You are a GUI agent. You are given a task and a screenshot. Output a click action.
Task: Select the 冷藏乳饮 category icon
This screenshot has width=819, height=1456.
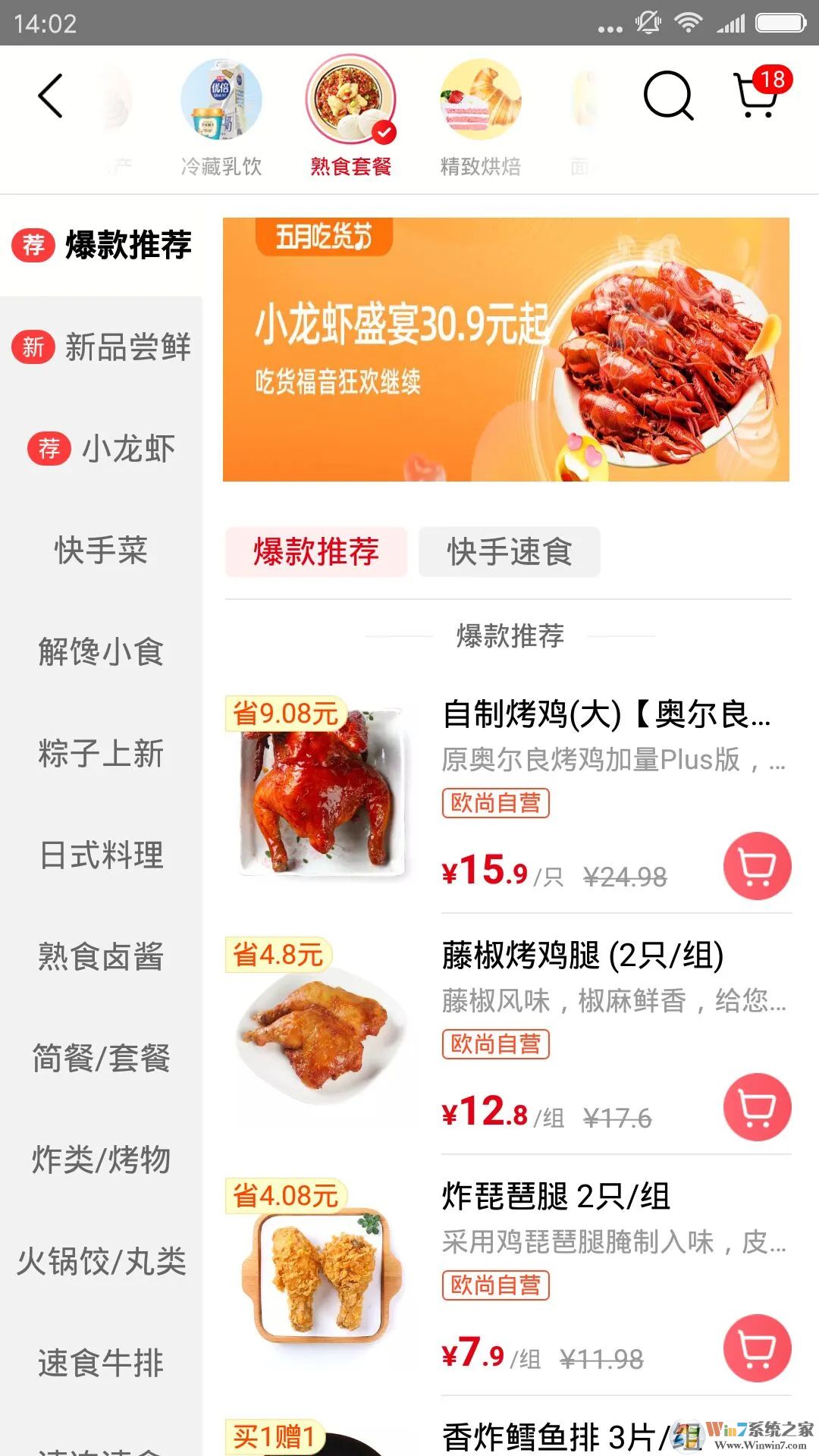coord(224,106)
